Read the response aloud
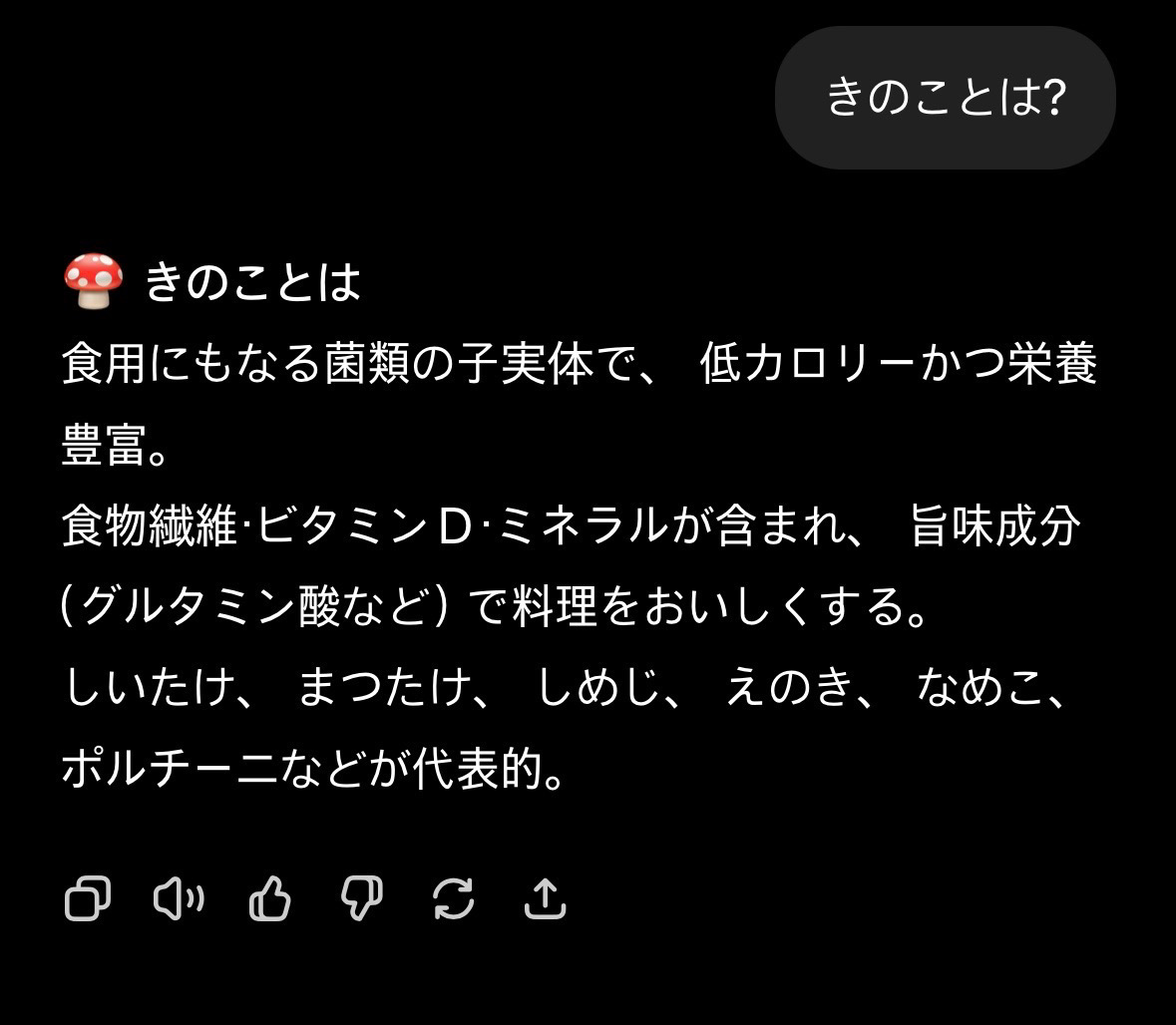Image resolution: width=1176 pixels, height=1025 pixels. [x=179, y=899]
